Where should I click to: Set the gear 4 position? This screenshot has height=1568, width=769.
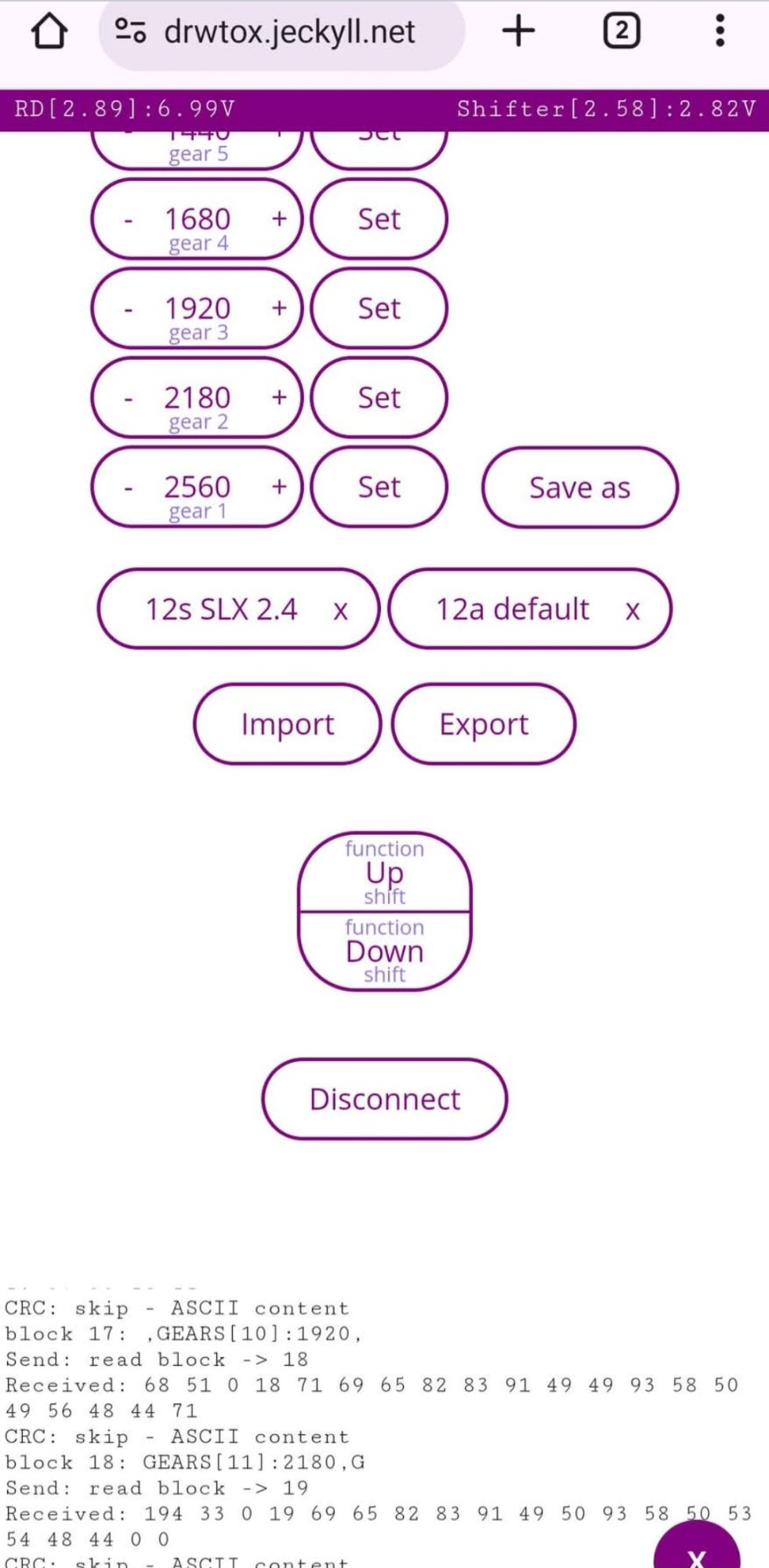tap(379, 220)
